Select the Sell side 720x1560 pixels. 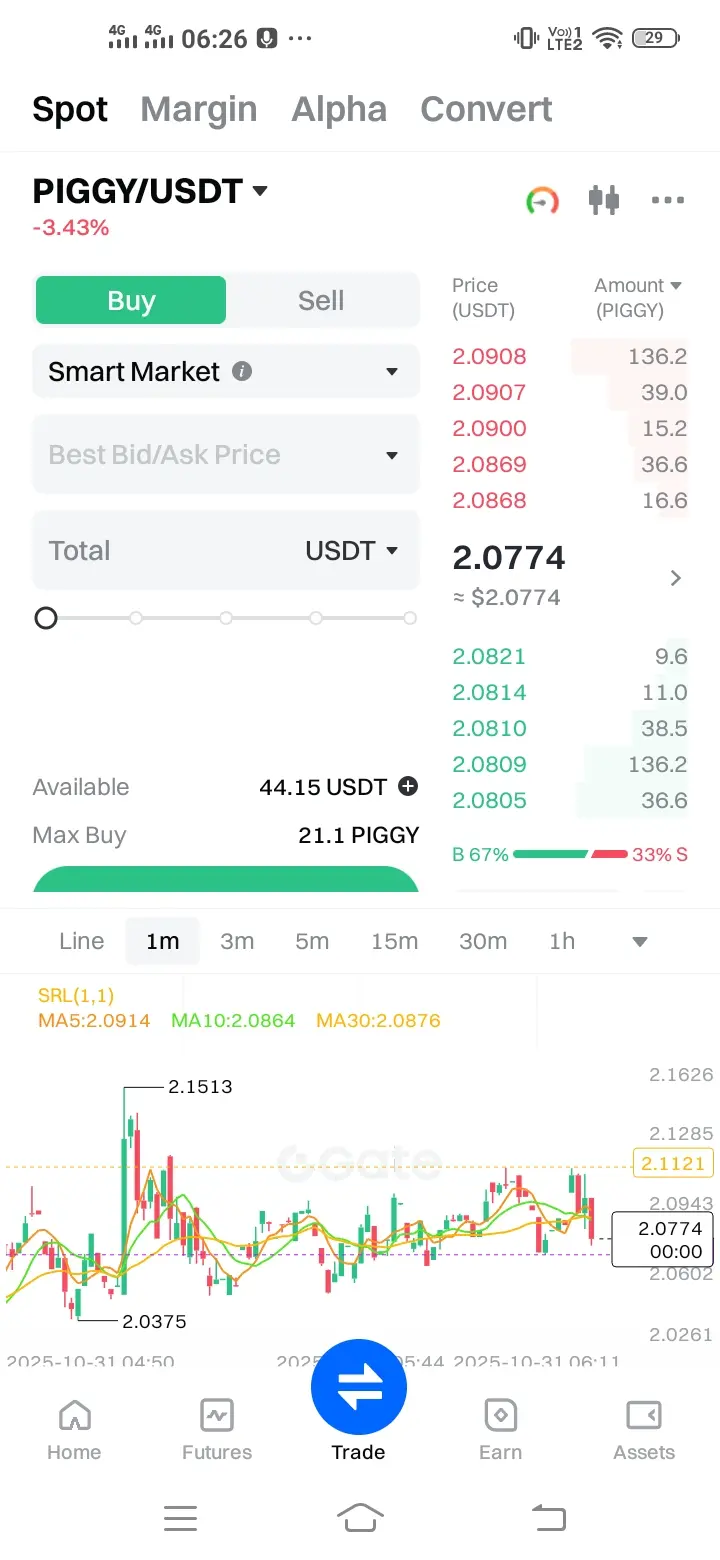[x=321, y=301]
